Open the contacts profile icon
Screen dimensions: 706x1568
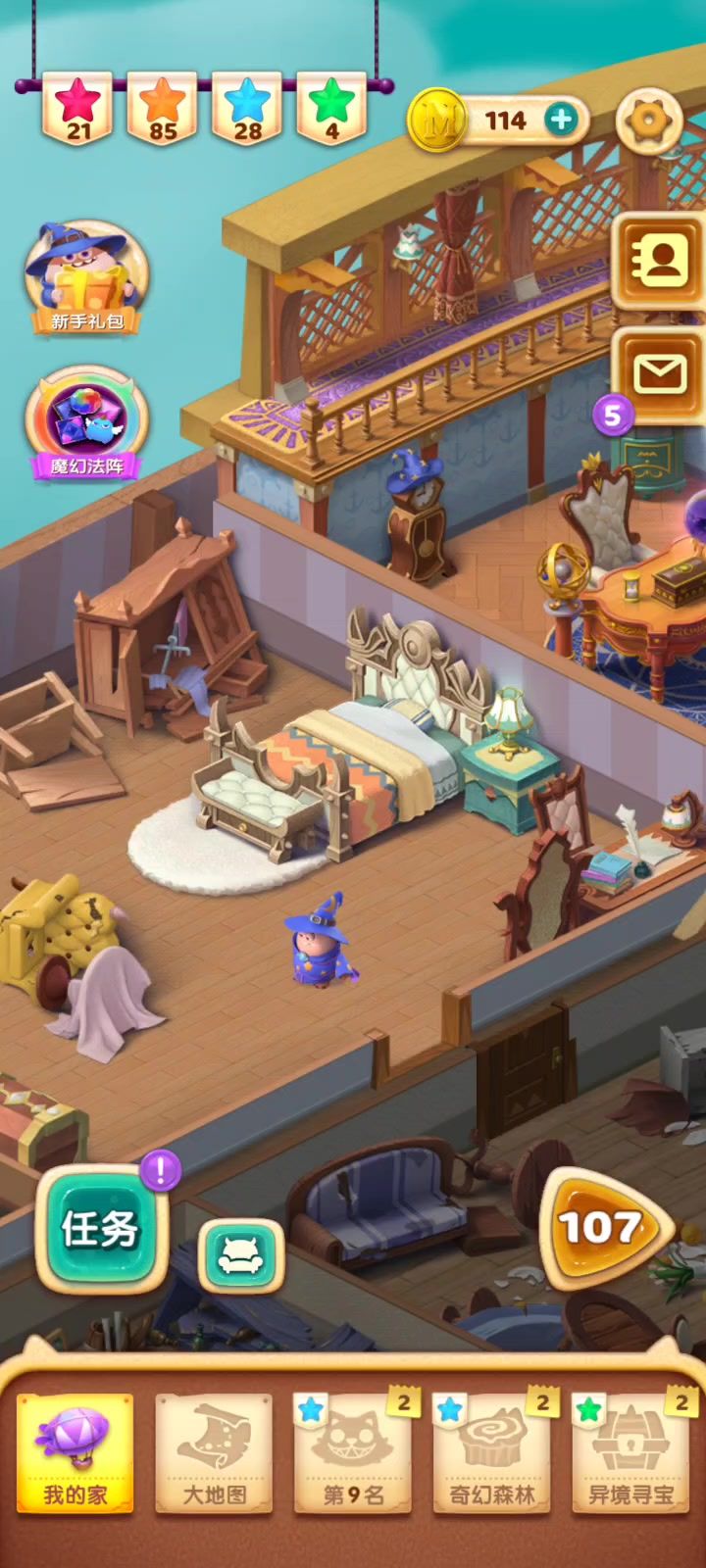(660, 261)
